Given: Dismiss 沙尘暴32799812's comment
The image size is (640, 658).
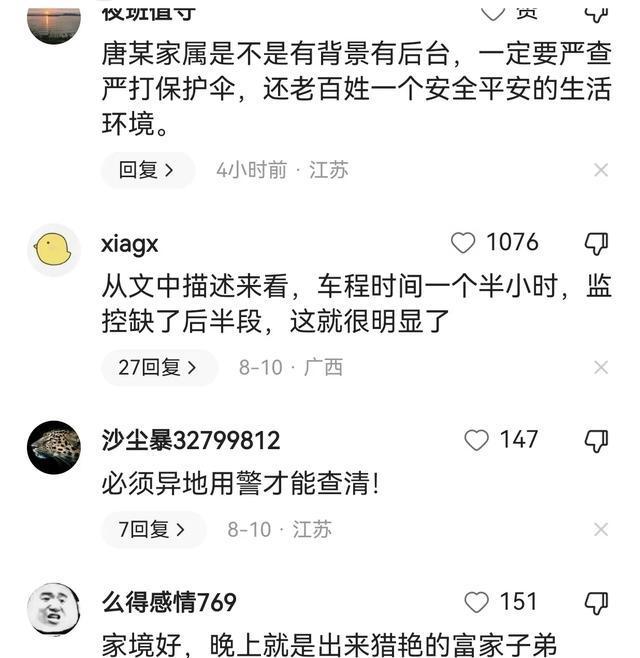Looking at the screenshot, I should 601,529.
